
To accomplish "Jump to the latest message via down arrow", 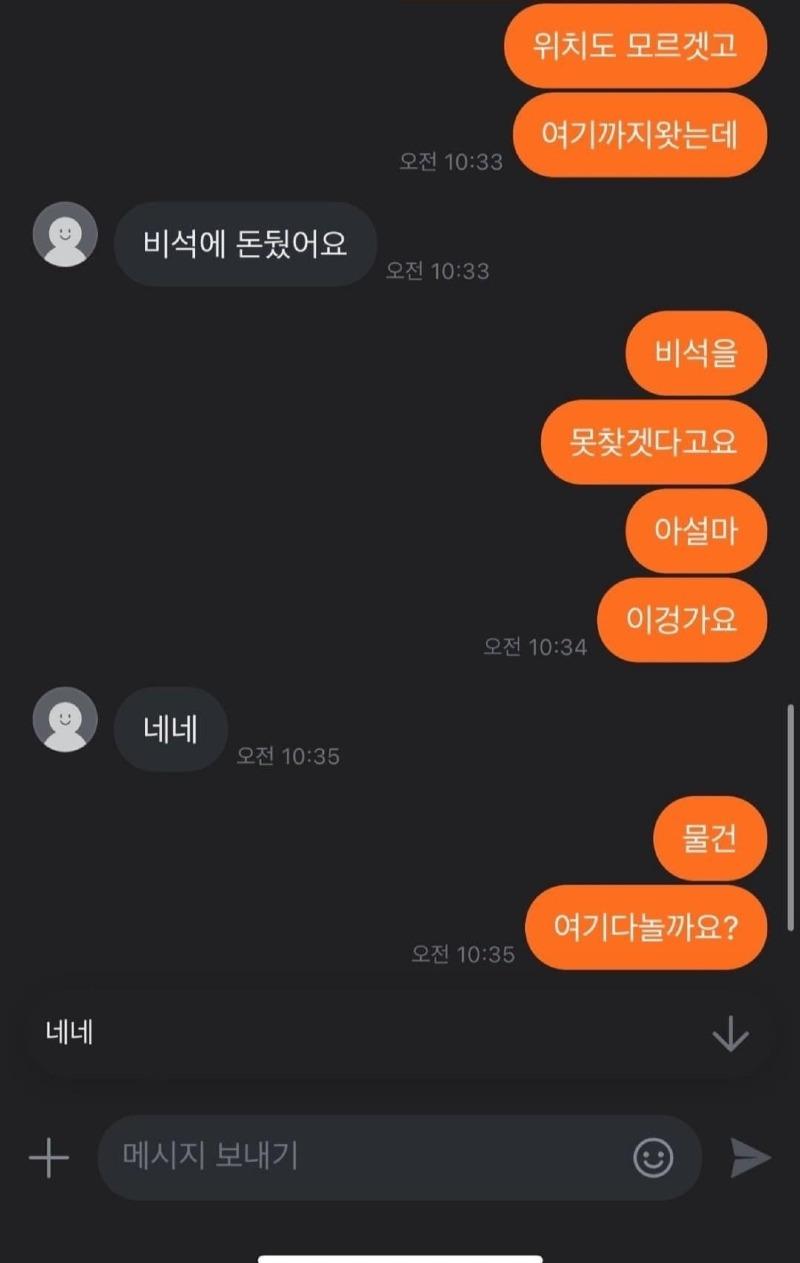I will click(x=730, y=1033).
